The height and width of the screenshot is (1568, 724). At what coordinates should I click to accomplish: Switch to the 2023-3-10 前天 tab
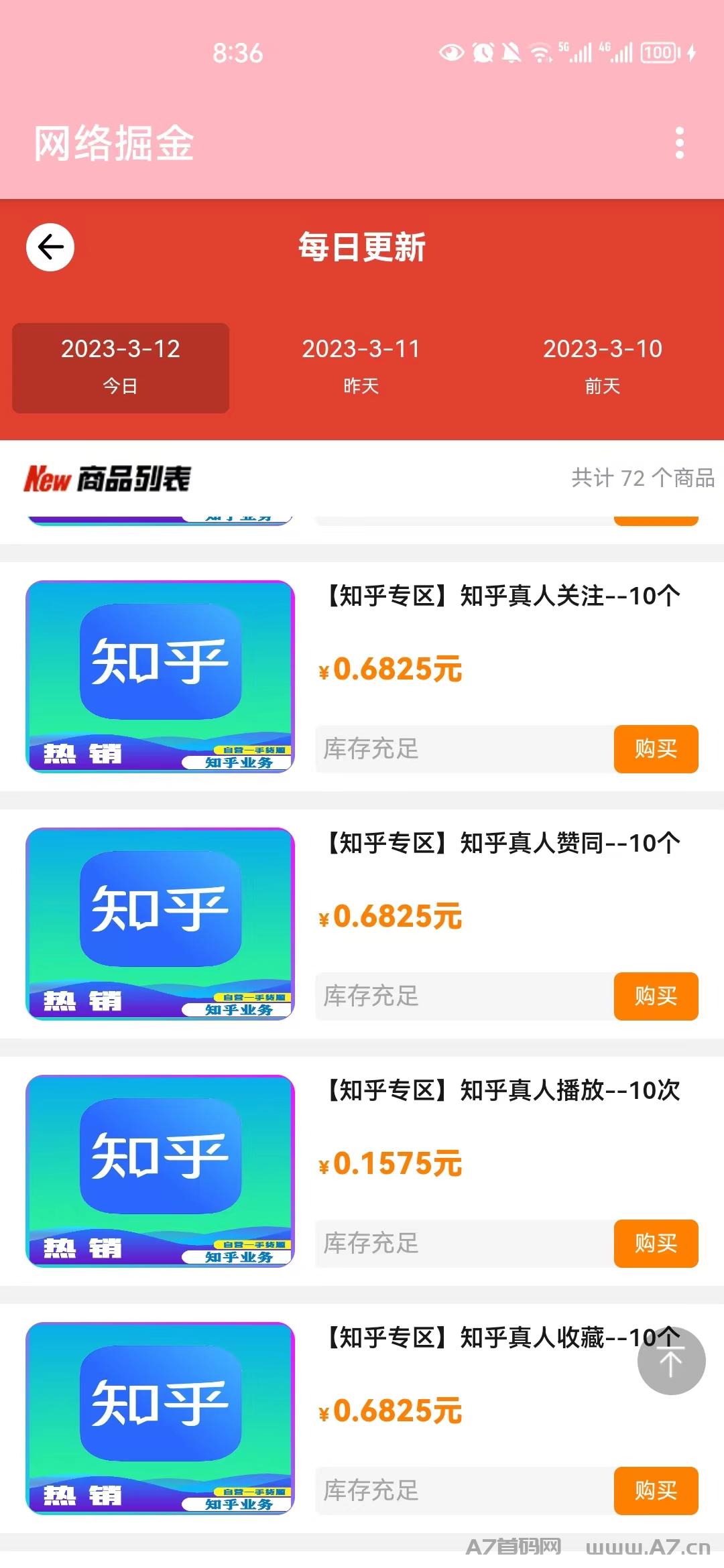click(x=603, y=368)
